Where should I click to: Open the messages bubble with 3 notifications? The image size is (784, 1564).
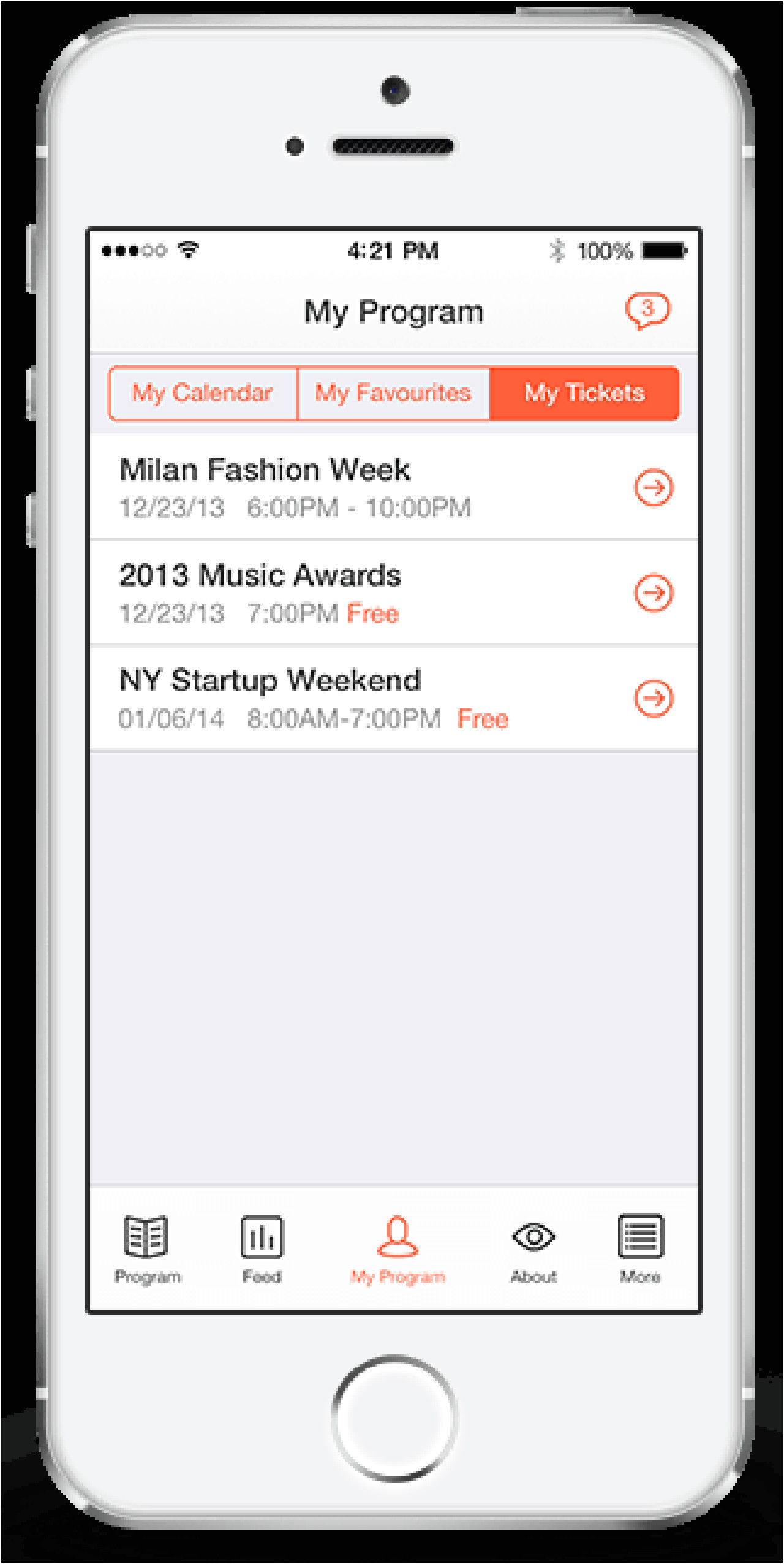click(x=647, y=310)
